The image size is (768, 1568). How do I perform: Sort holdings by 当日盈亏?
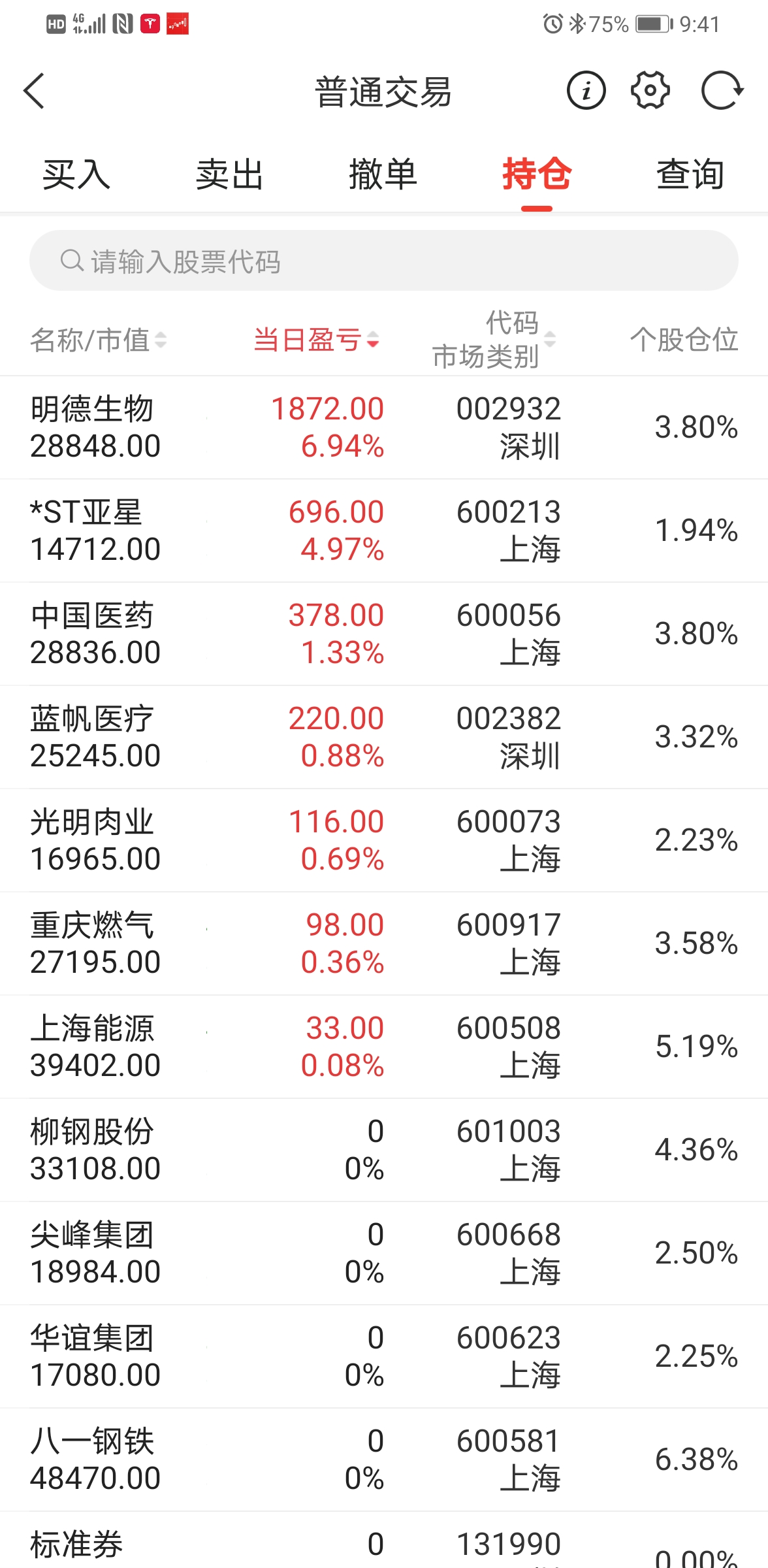[316, 340]
